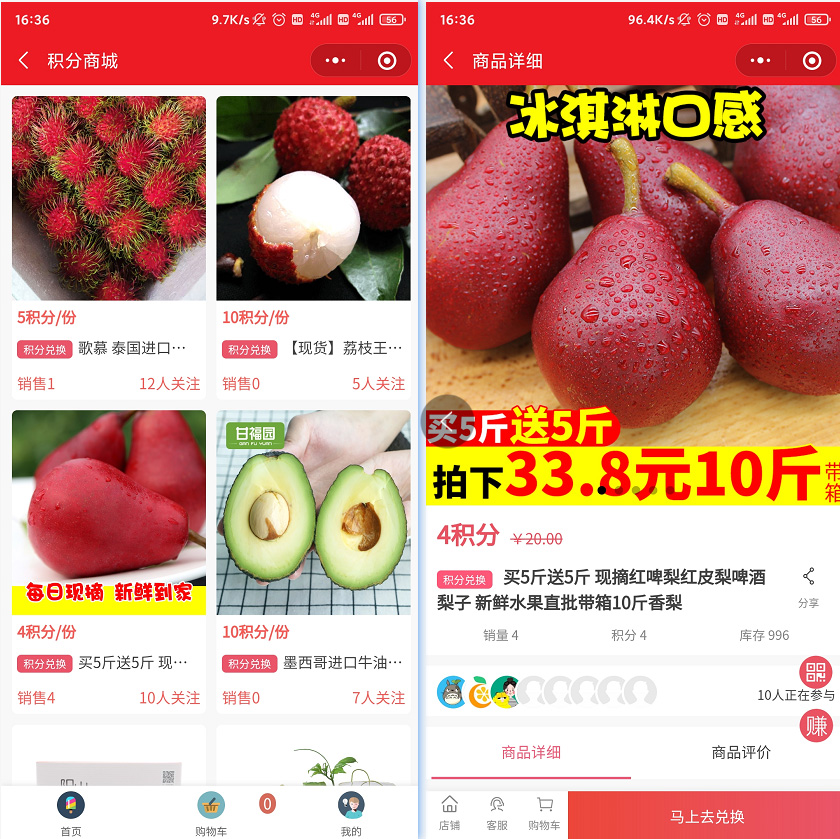
Task: Tap the 赚 floating button
Action: (x=816, y=725)
